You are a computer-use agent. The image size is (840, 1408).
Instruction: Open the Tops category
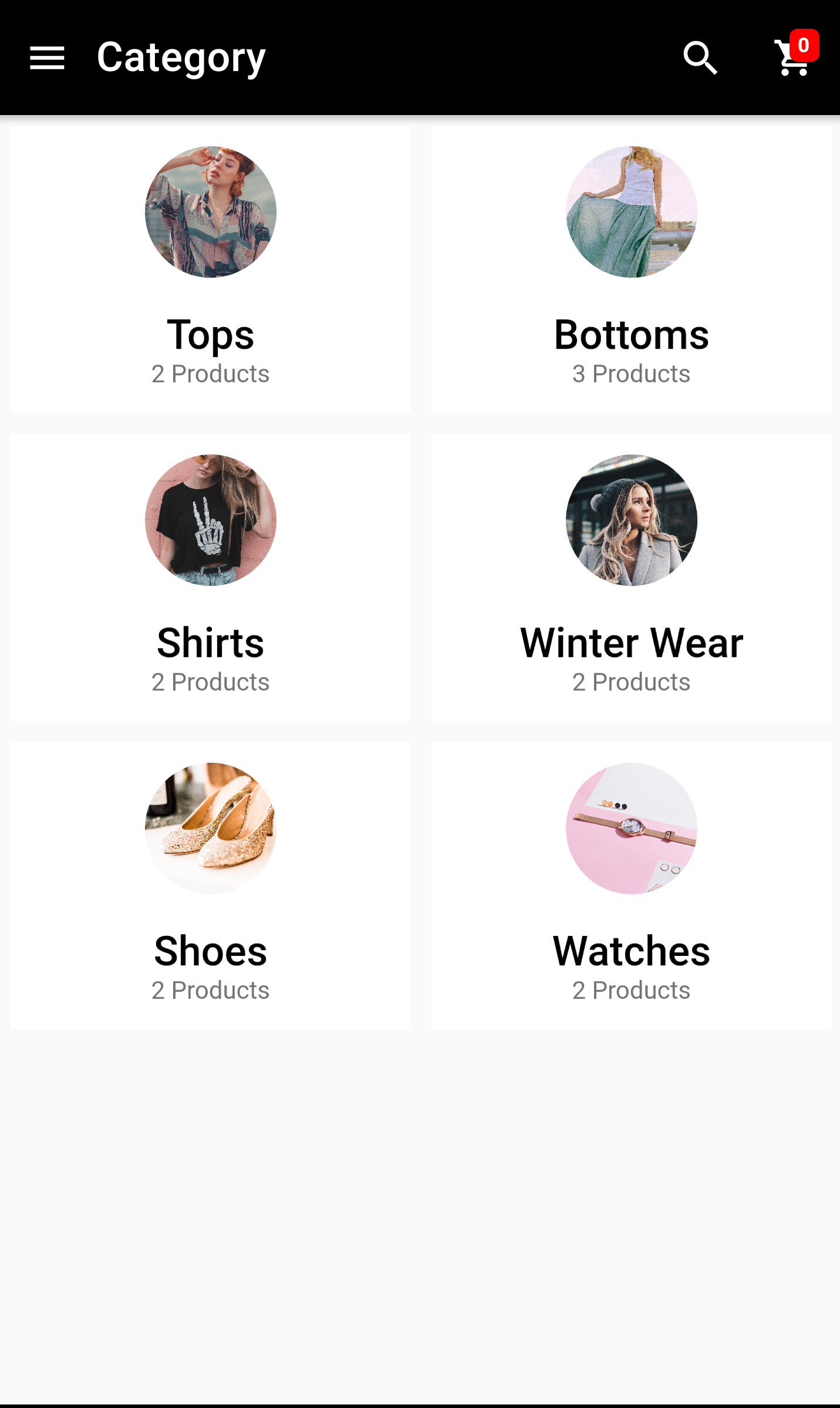point(210,270)
